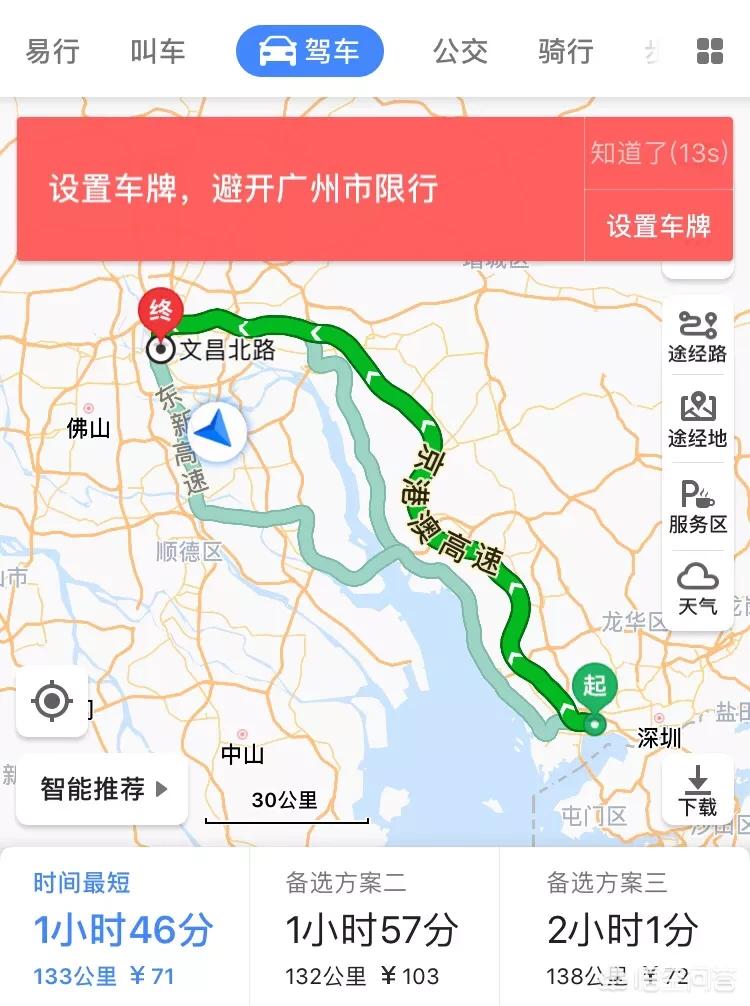Download the offline map via 下载
Viewport: 750px width, 1006px height.
697,790
